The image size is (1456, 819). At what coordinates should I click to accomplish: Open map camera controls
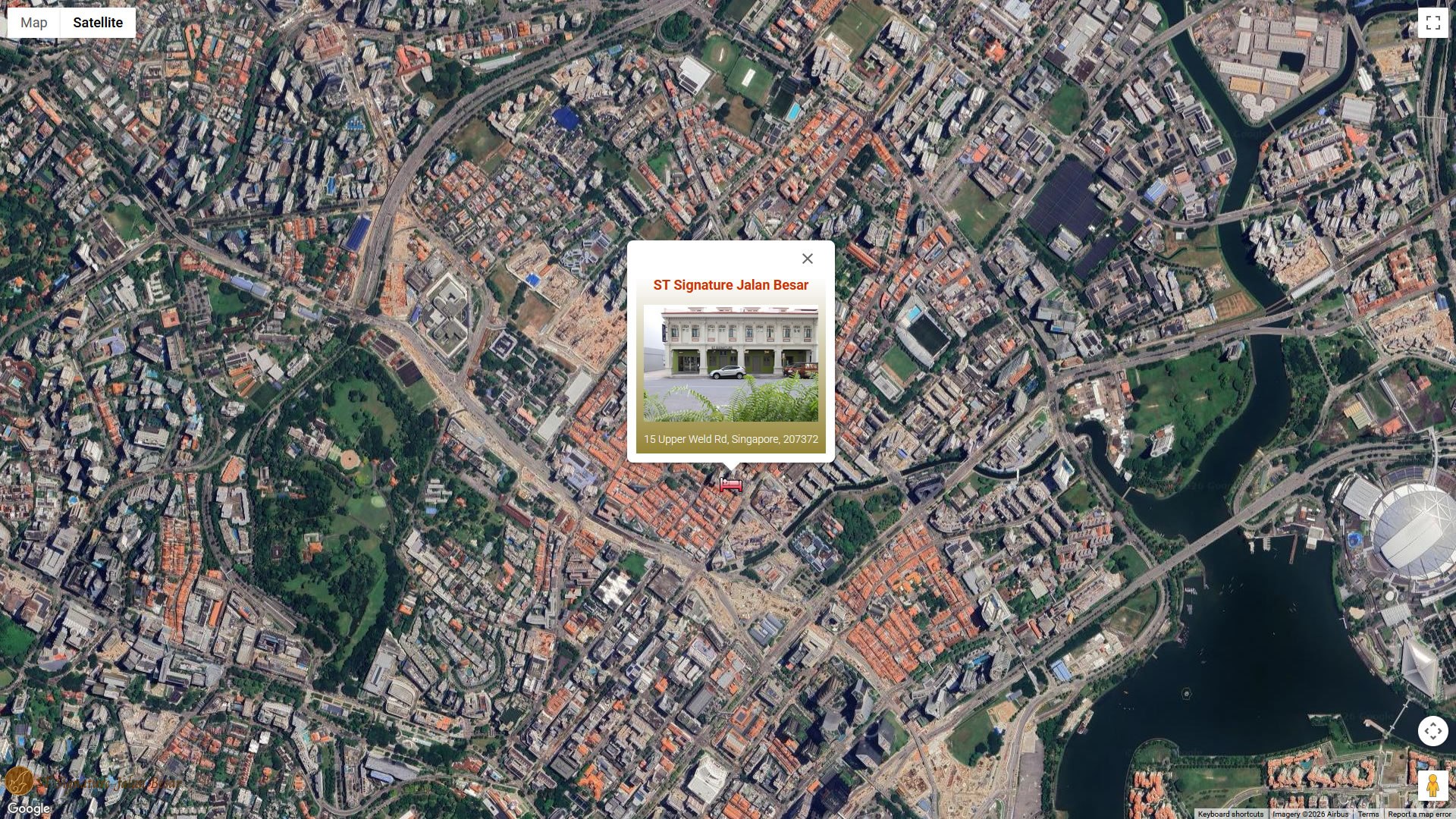coord(1432,731)
